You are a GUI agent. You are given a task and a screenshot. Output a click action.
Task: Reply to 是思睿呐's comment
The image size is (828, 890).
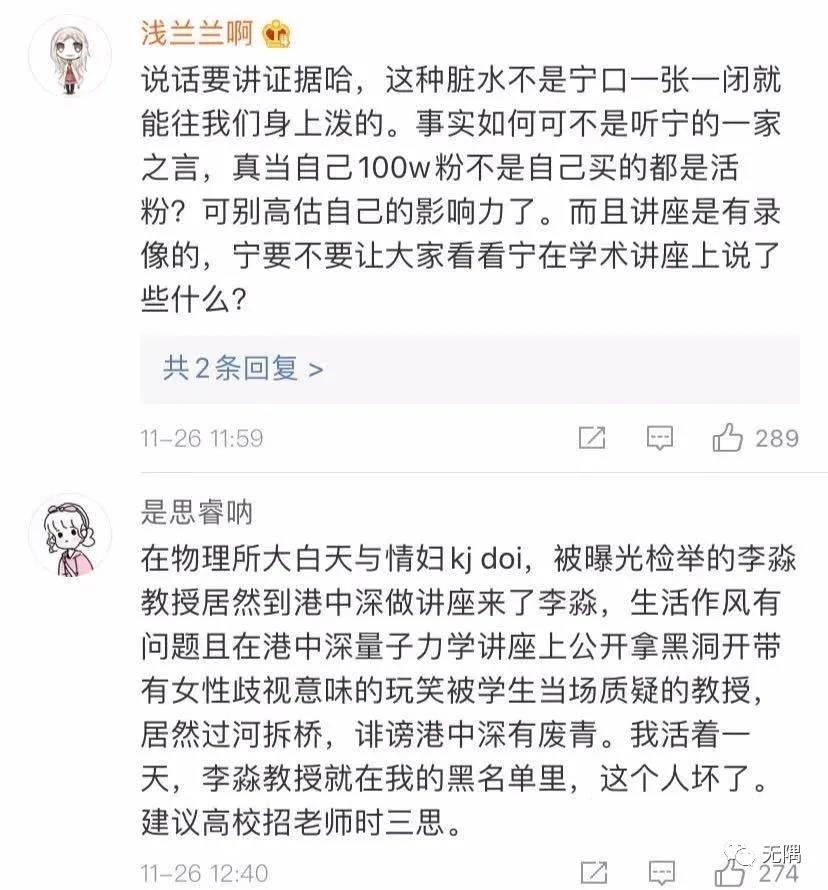coord(659,871)
